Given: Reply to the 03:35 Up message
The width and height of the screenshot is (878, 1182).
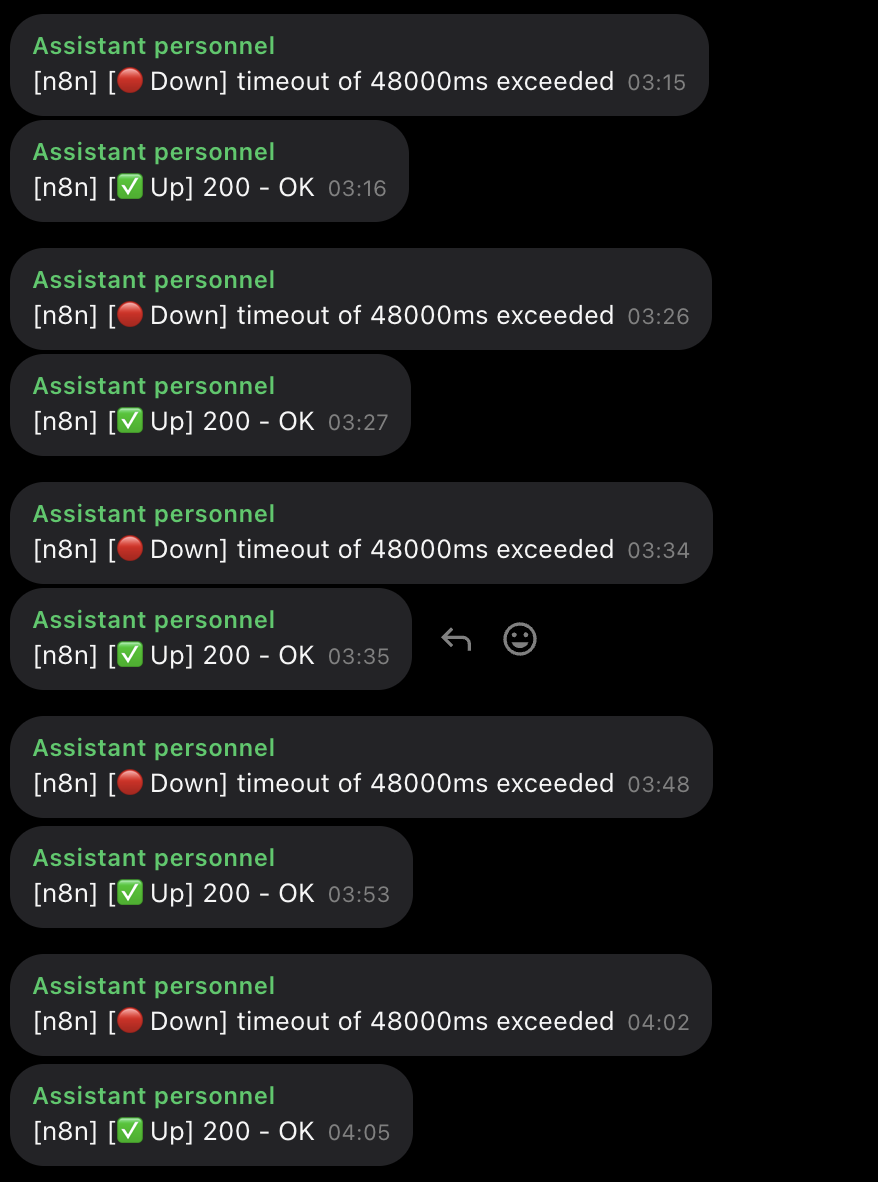Looking at the screenshot, I should (456, 639).
